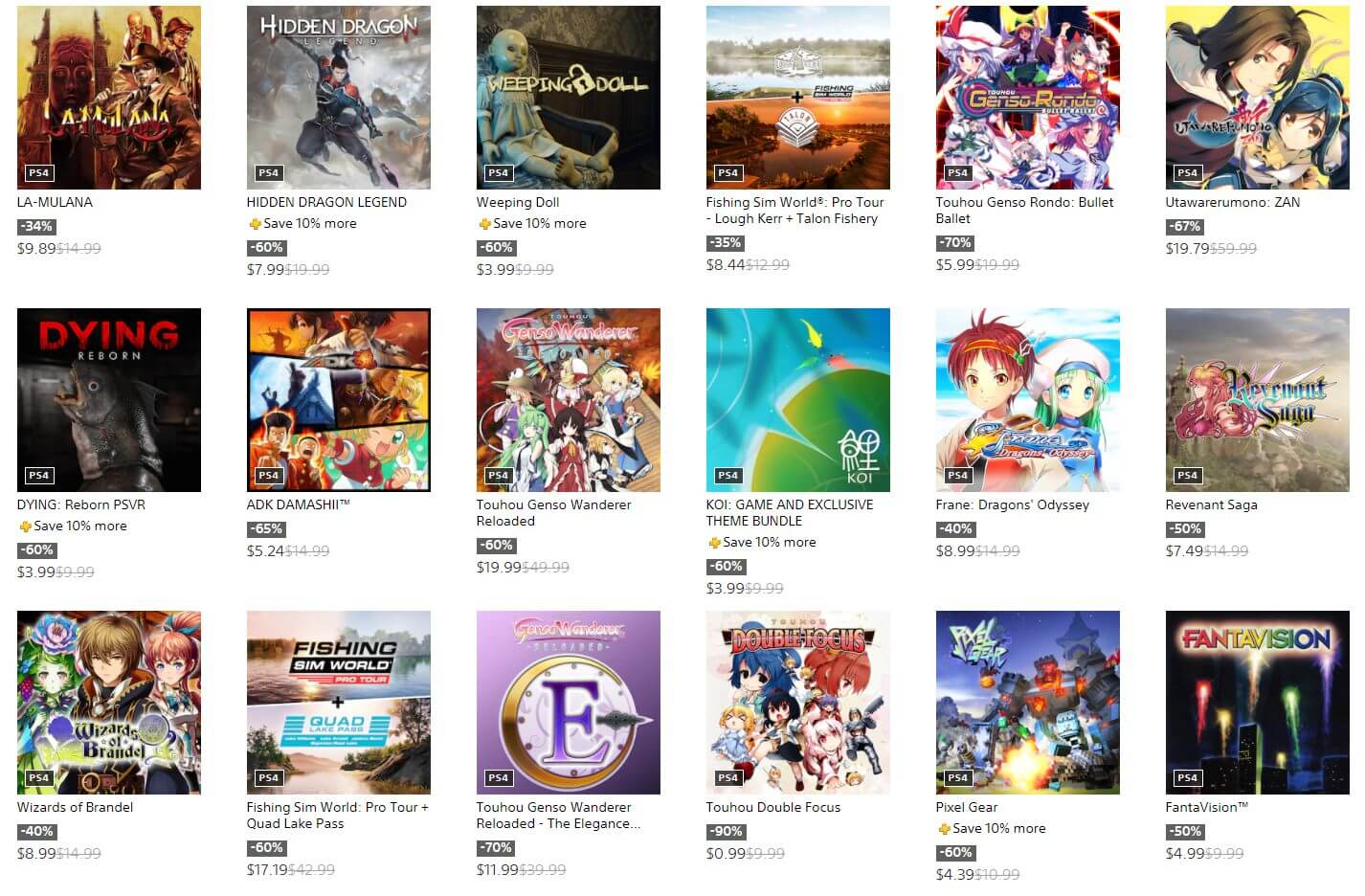Open the Wizards of Brandel tile
Image resolution: width=1365 pixels, height=896 pixels.
[x=109, y=703]
